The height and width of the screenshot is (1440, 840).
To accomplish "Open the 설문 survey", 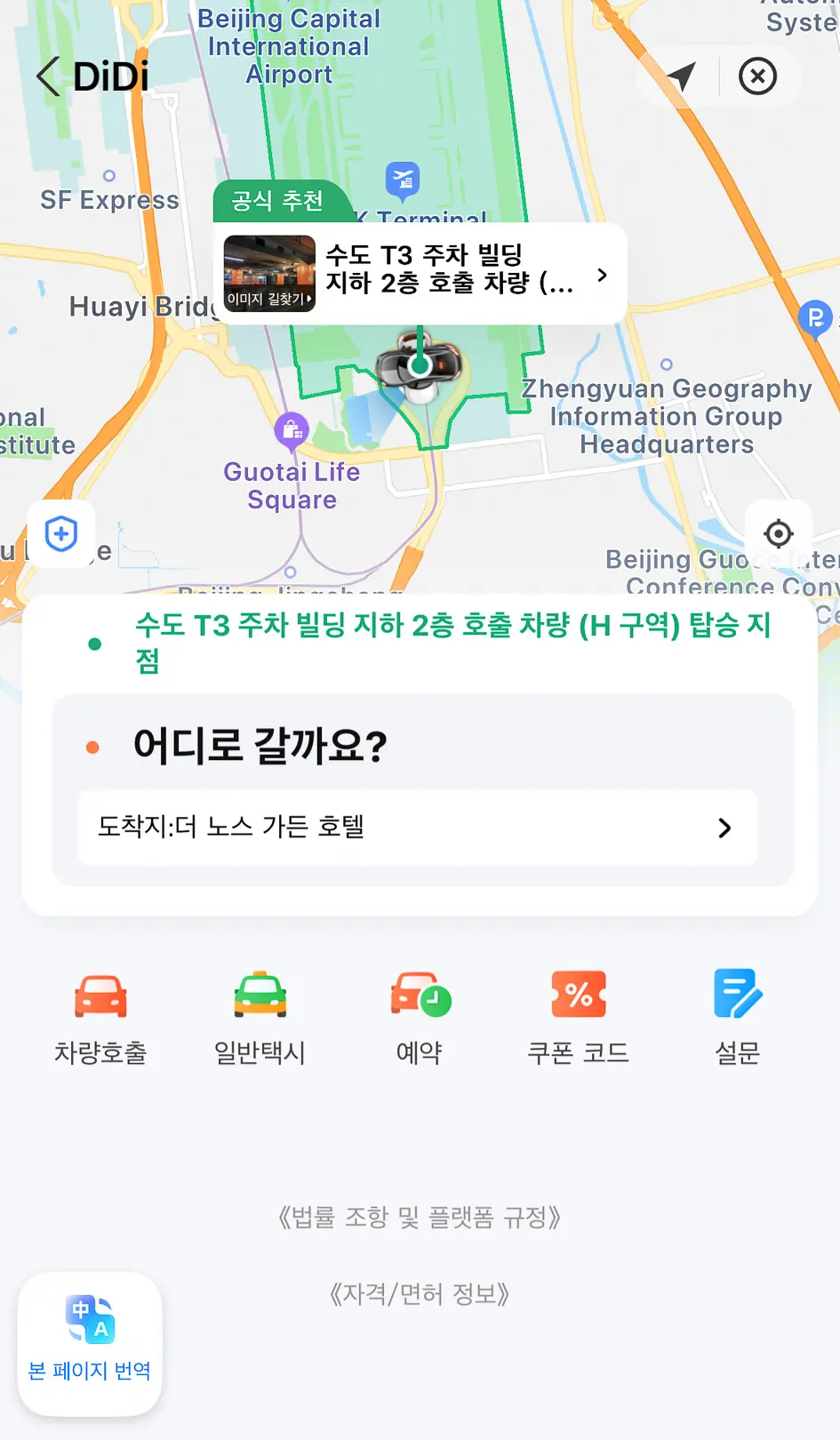I will 738,1017.
